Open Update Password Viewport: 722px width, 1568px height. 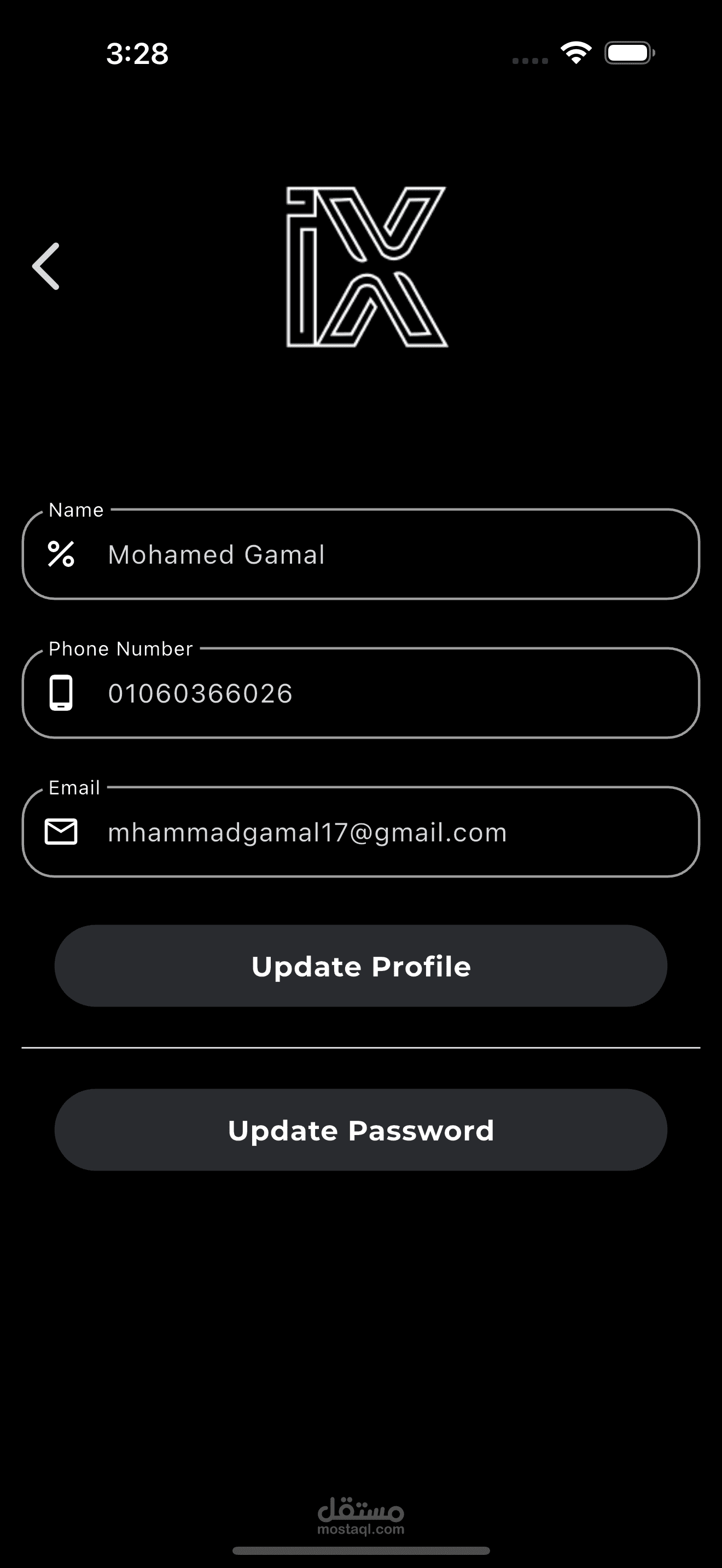[x=361, y=1130]
